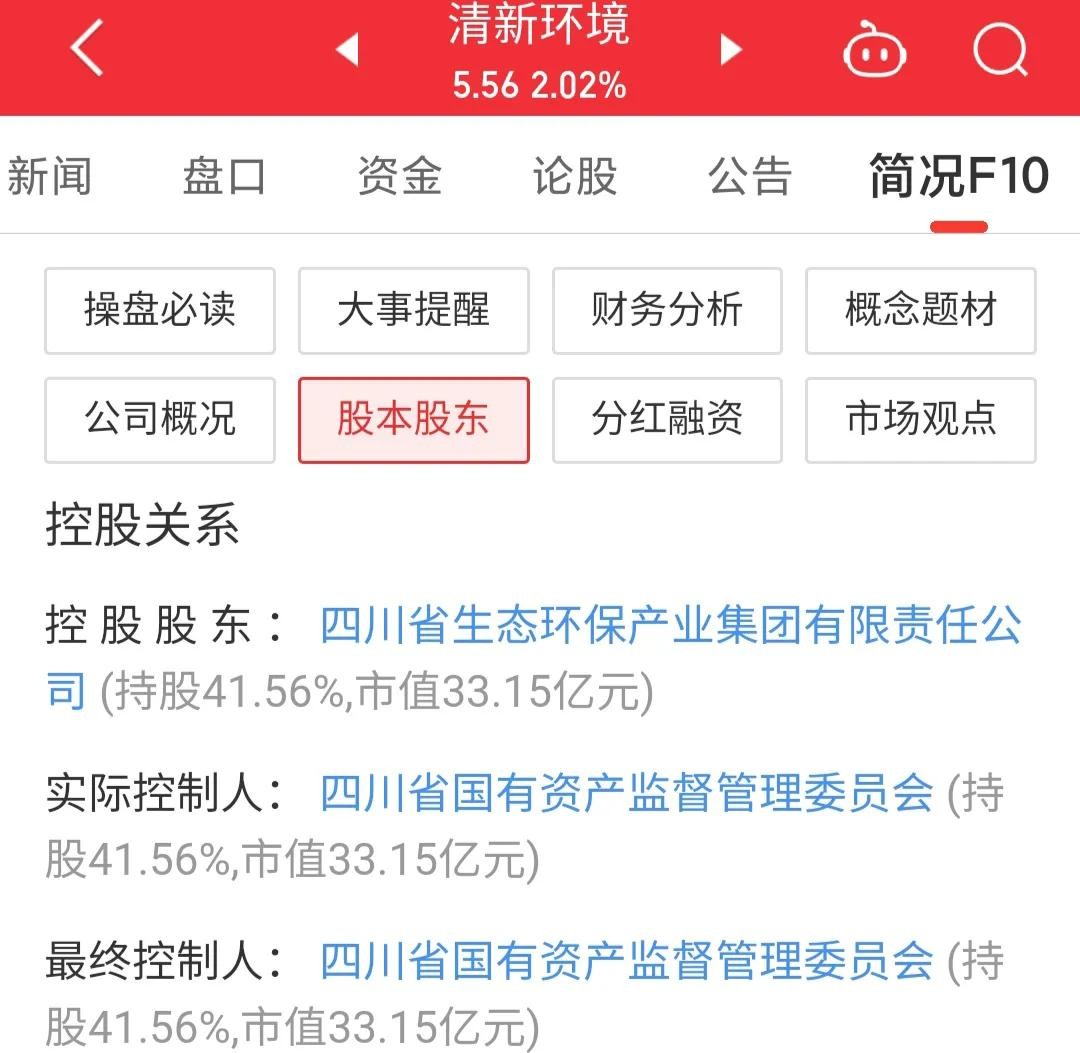View 财务分析 section
1080x1053 pixels.
point(667,311)
